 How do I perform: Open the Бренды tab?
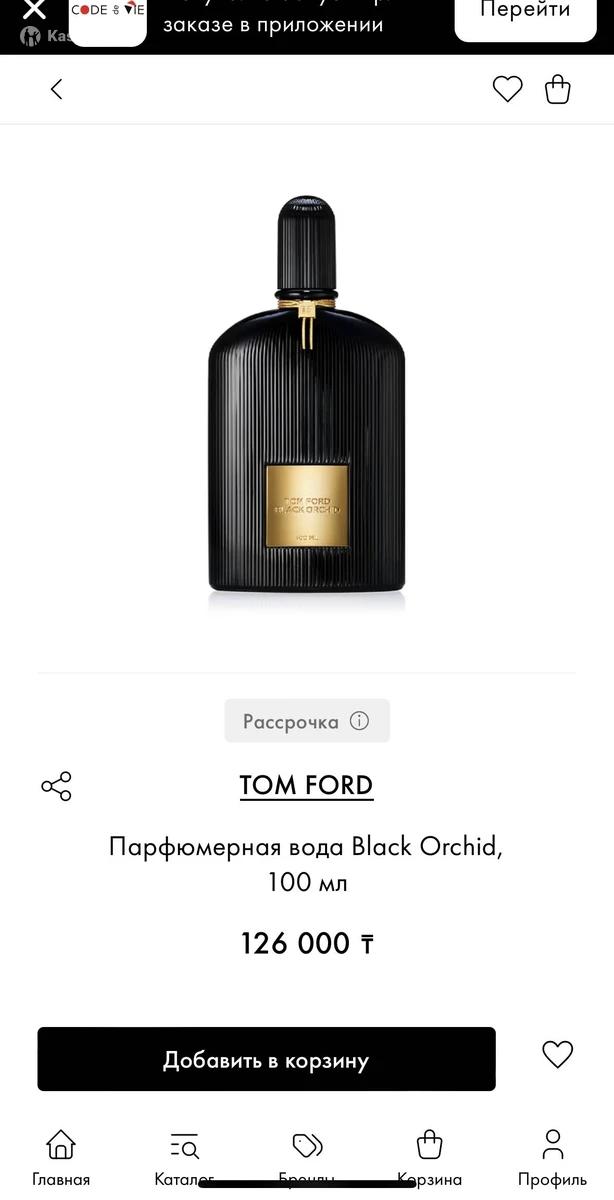307,1157
